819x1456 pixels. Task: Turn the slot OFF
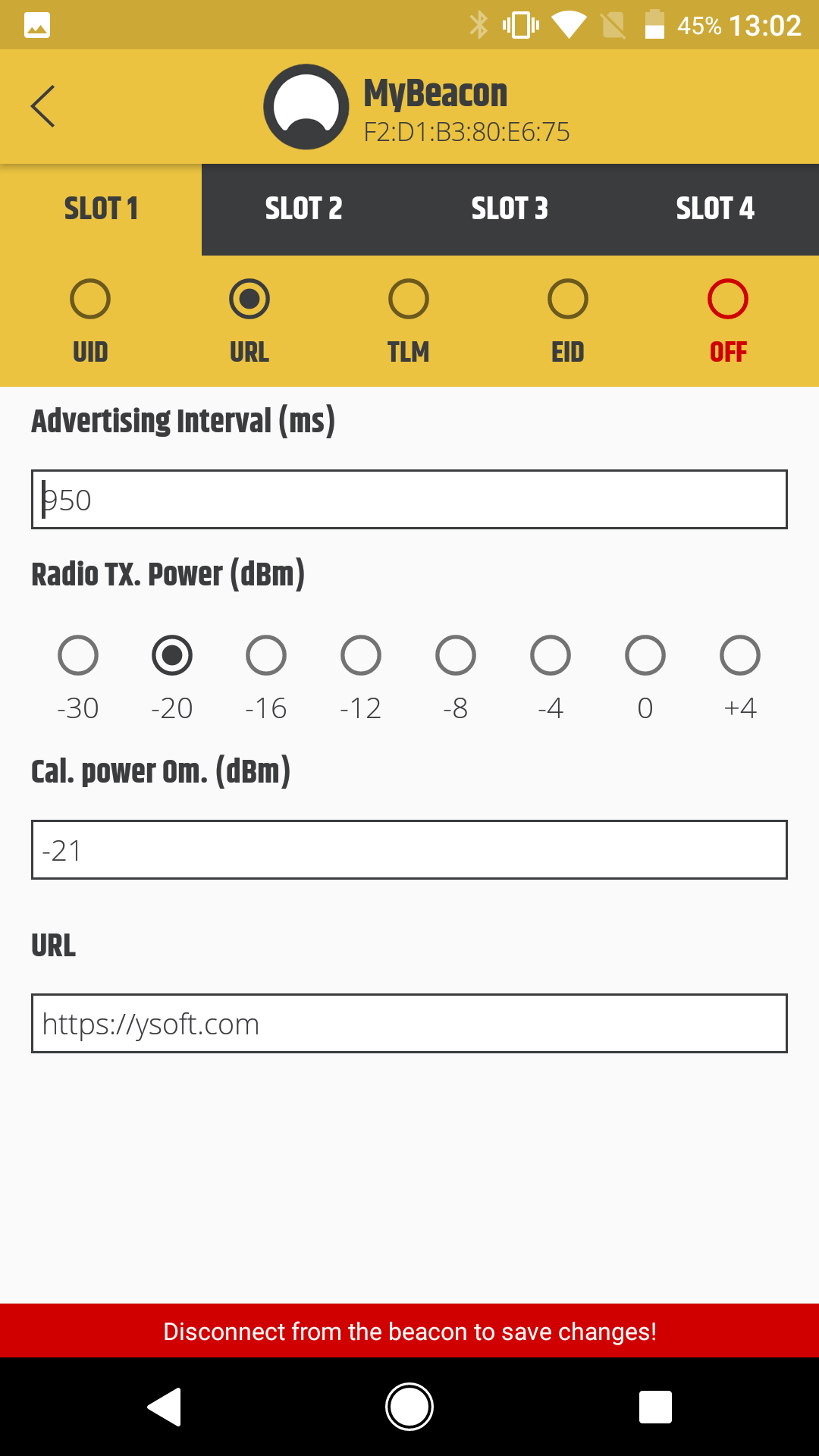pos(728,299)
